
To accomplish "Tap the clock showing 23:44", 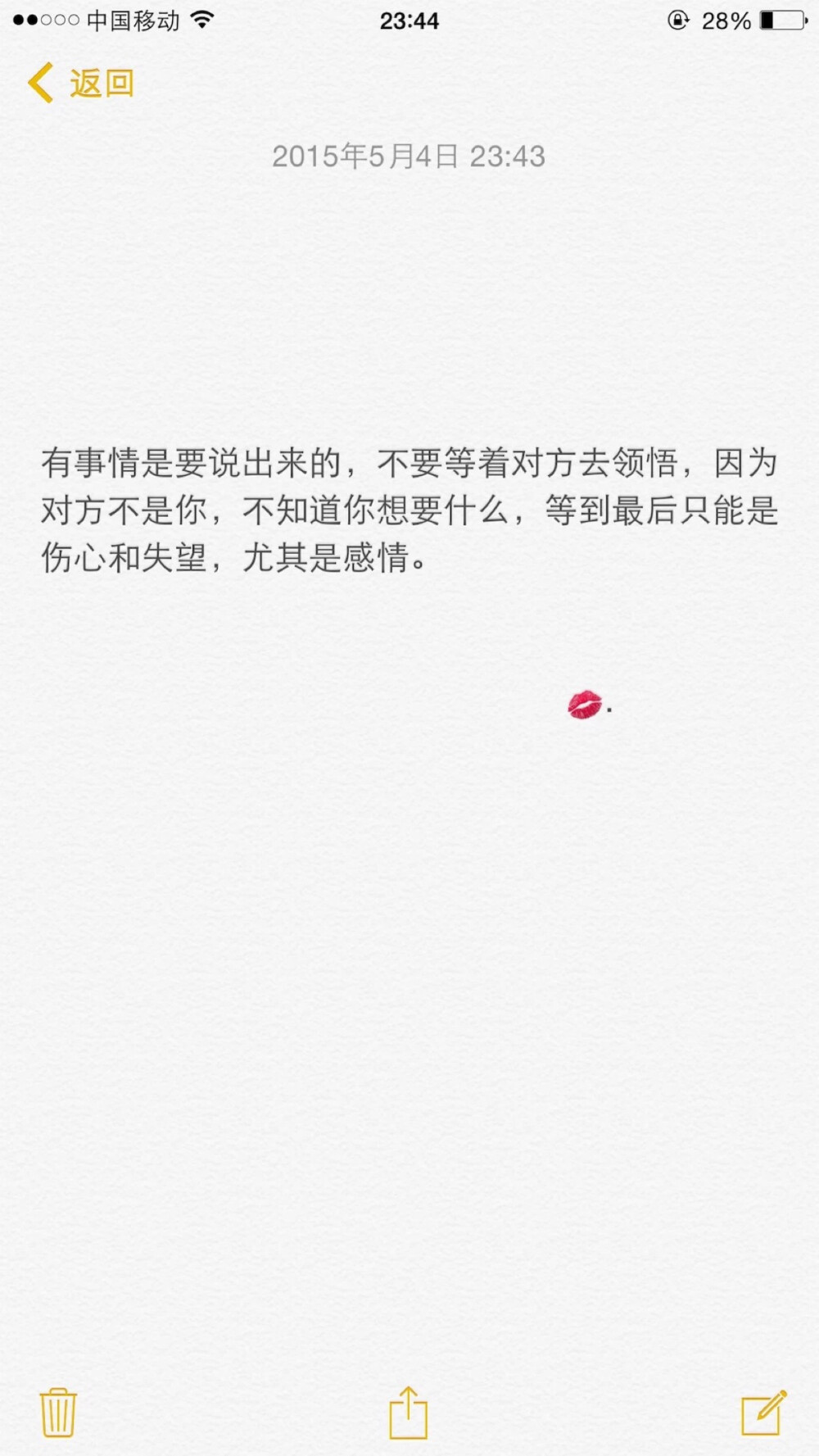I will pyautogui.click(x=411, y=21).
